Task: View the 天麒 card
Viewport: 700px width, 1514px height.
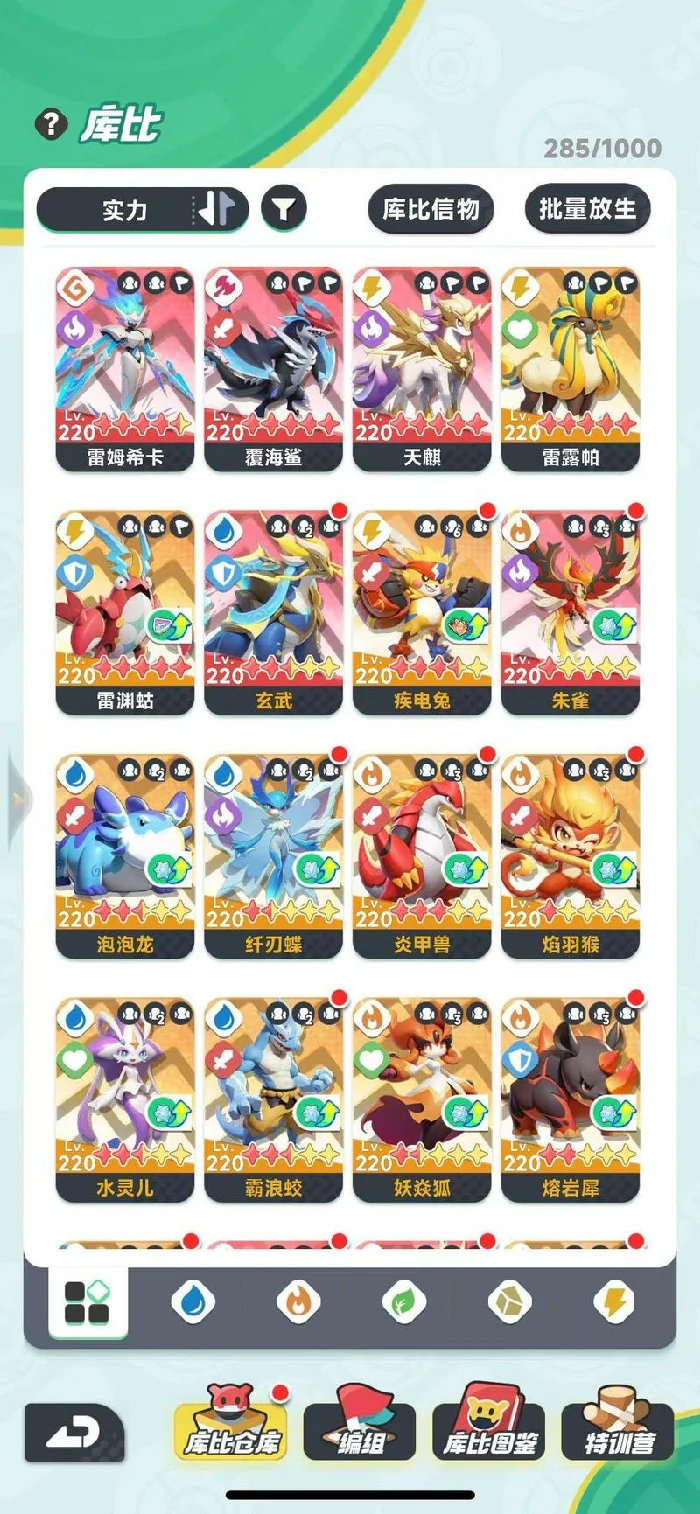Action: [x=422, y=368]
